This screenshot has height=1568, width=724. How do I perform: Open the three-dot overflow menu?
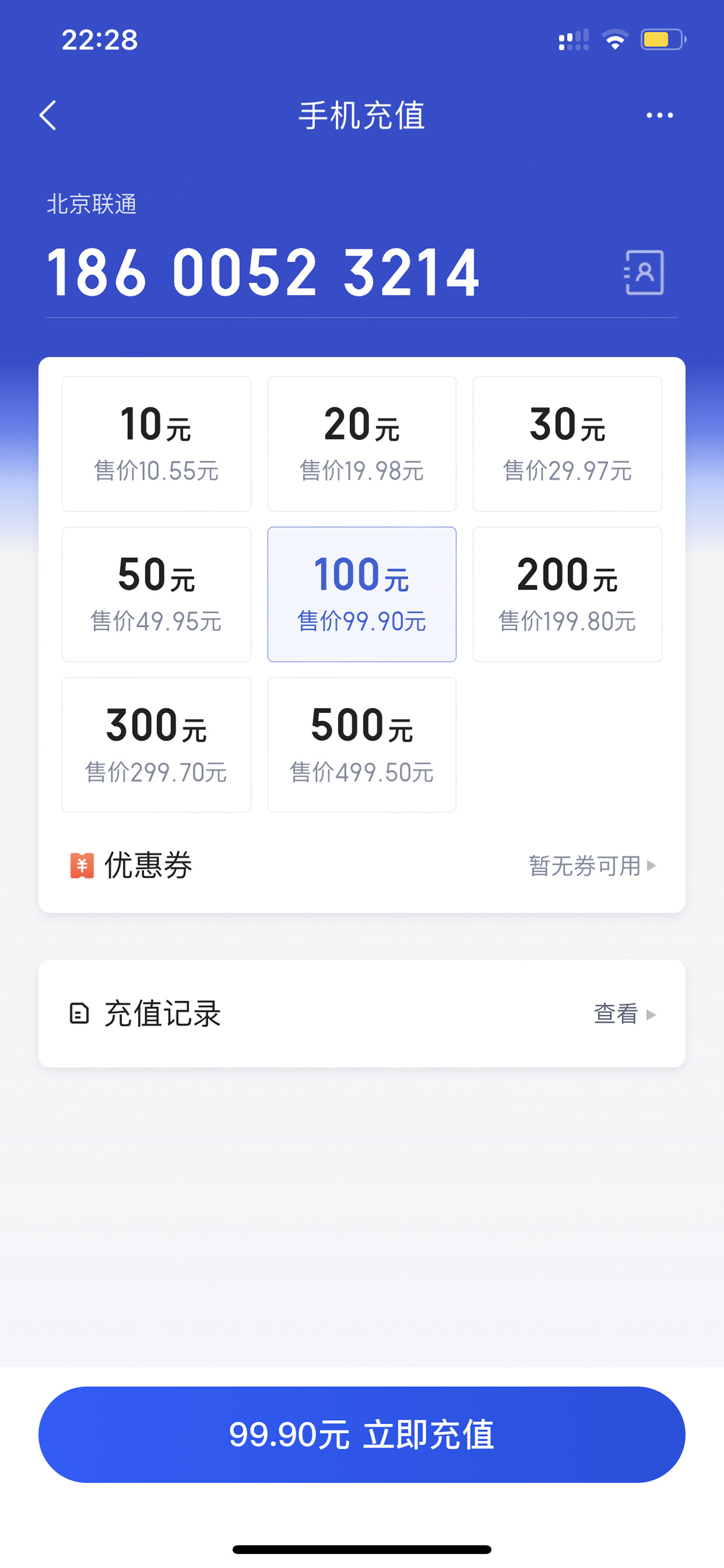click(x=660, y=115)
